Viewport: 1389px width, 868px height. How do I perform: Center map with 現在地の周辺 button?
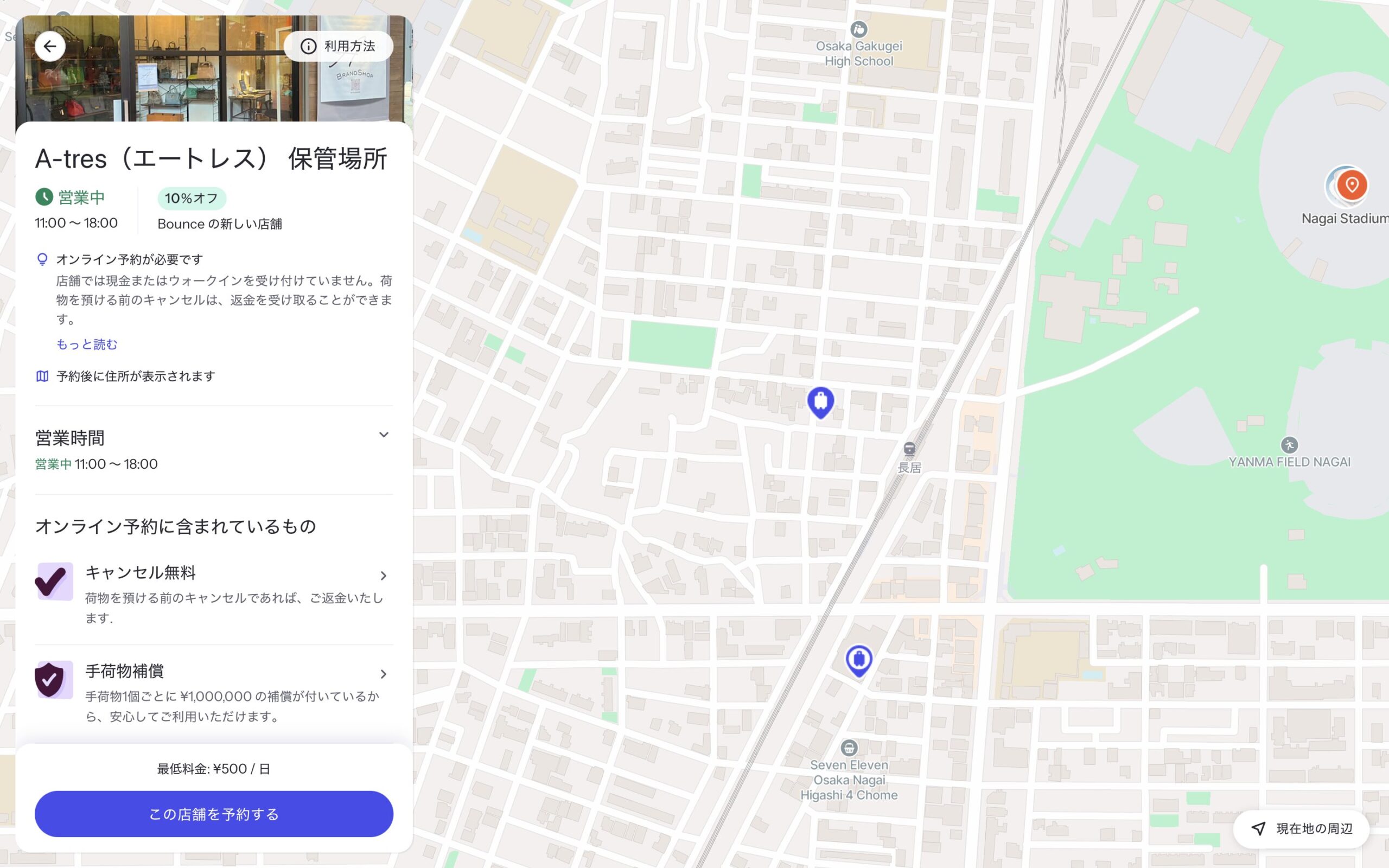(1301, 828)
